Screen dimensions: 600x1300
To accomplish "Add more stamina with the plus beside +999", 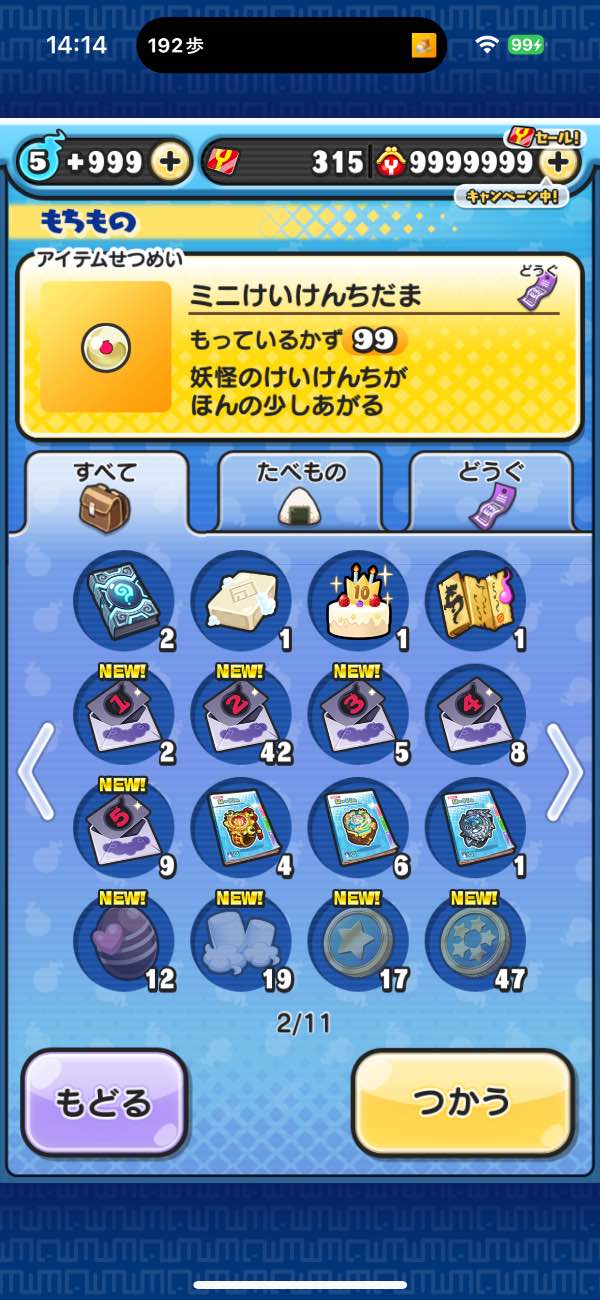I will [x=171, y=162].
